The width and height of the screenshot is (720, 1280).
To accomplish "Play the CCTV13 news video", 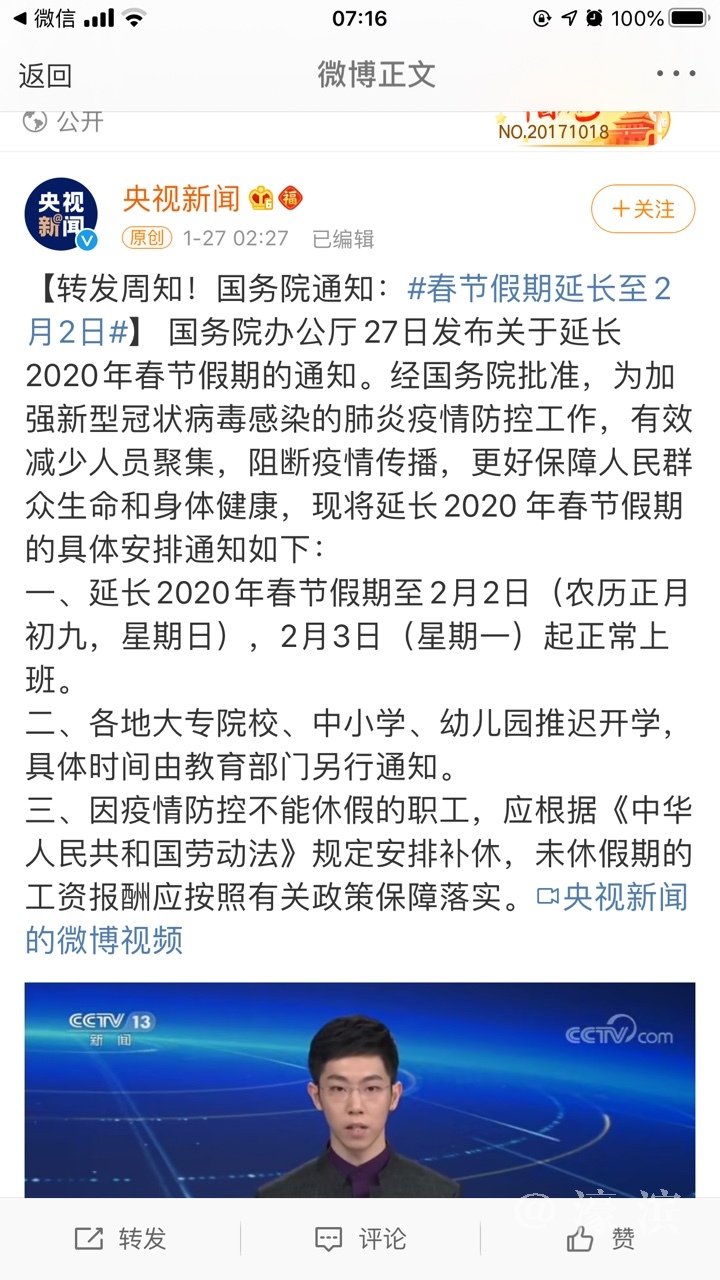I will [360, 1088].
